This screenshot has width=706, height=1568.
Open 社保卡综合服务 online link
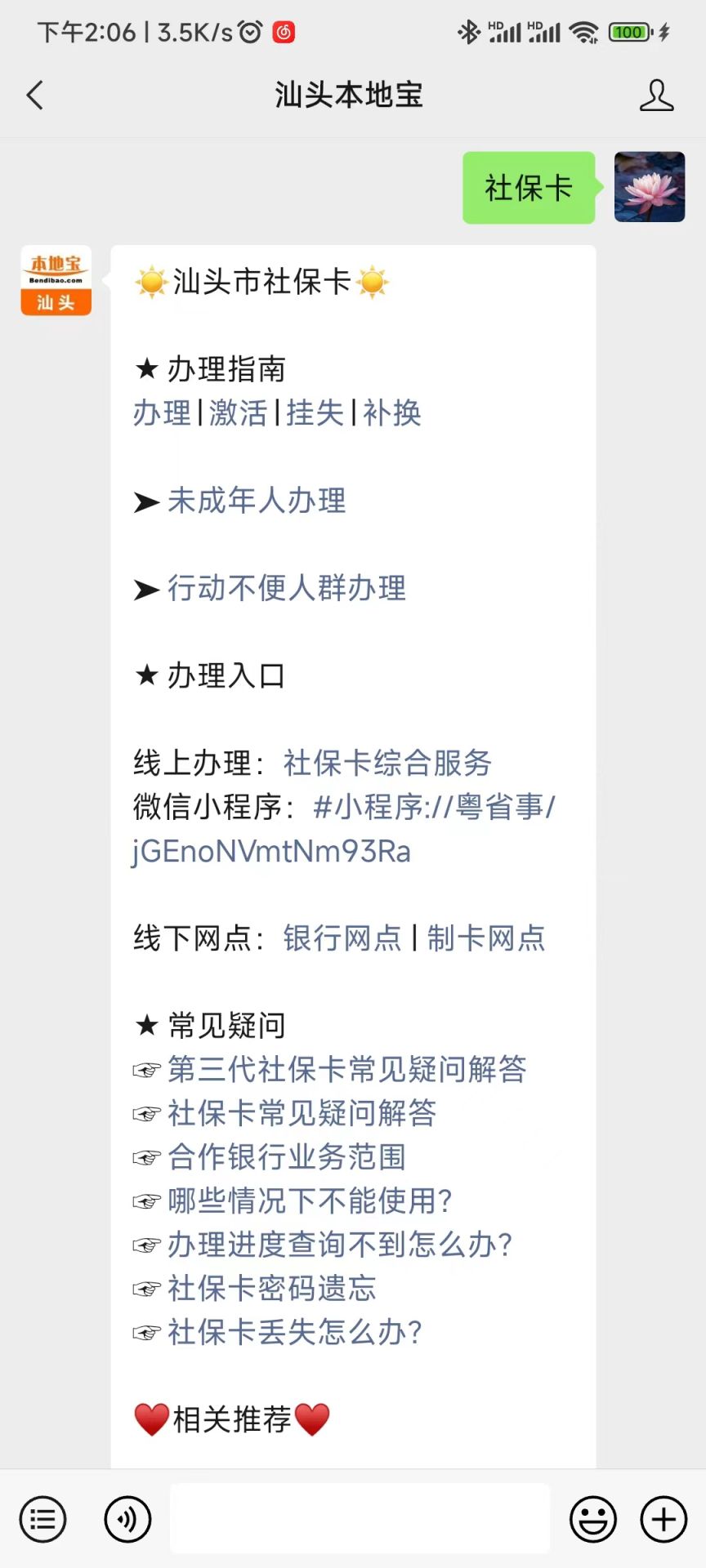[387, 763]
